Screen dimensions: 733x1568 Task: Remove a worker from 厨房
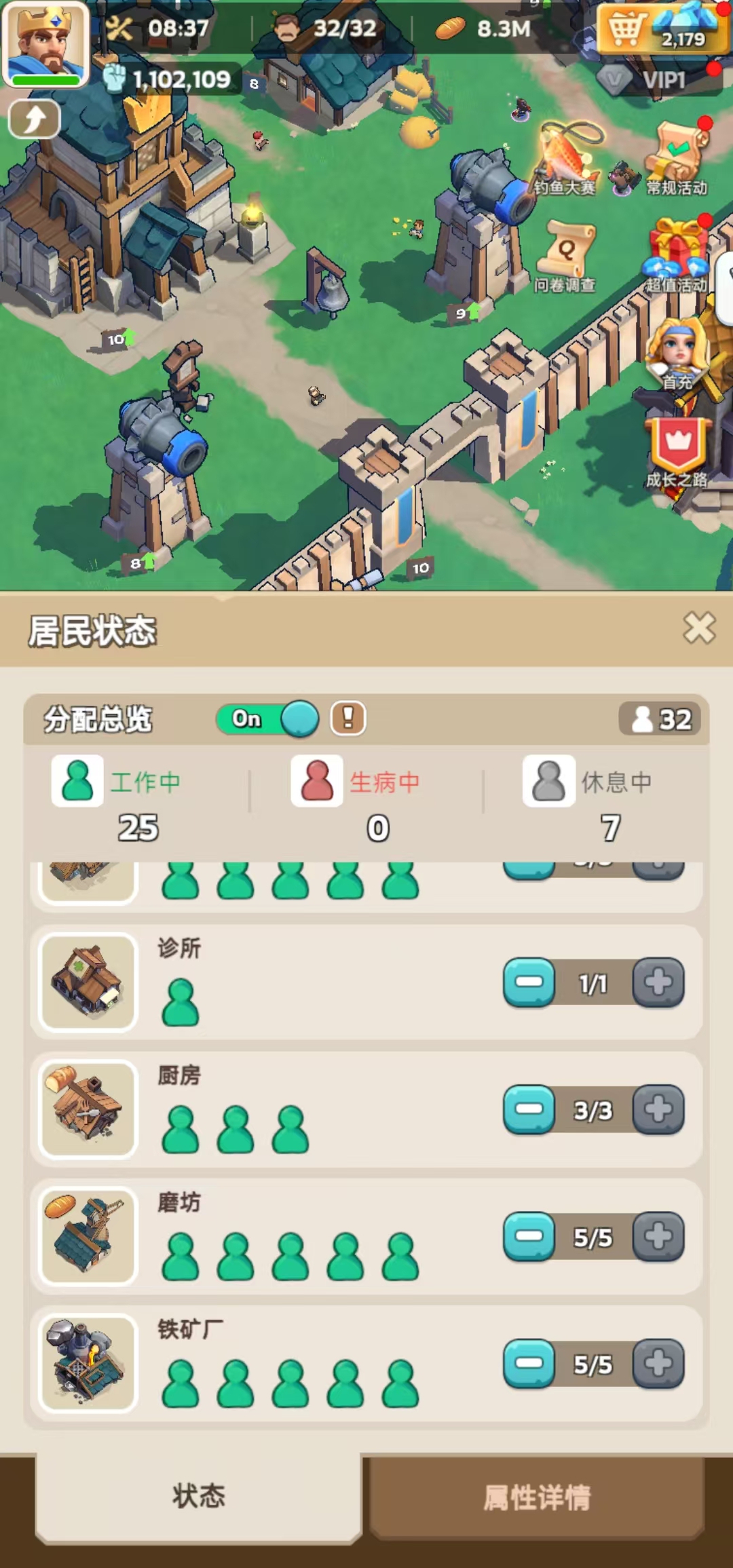tap(529, 1109)
